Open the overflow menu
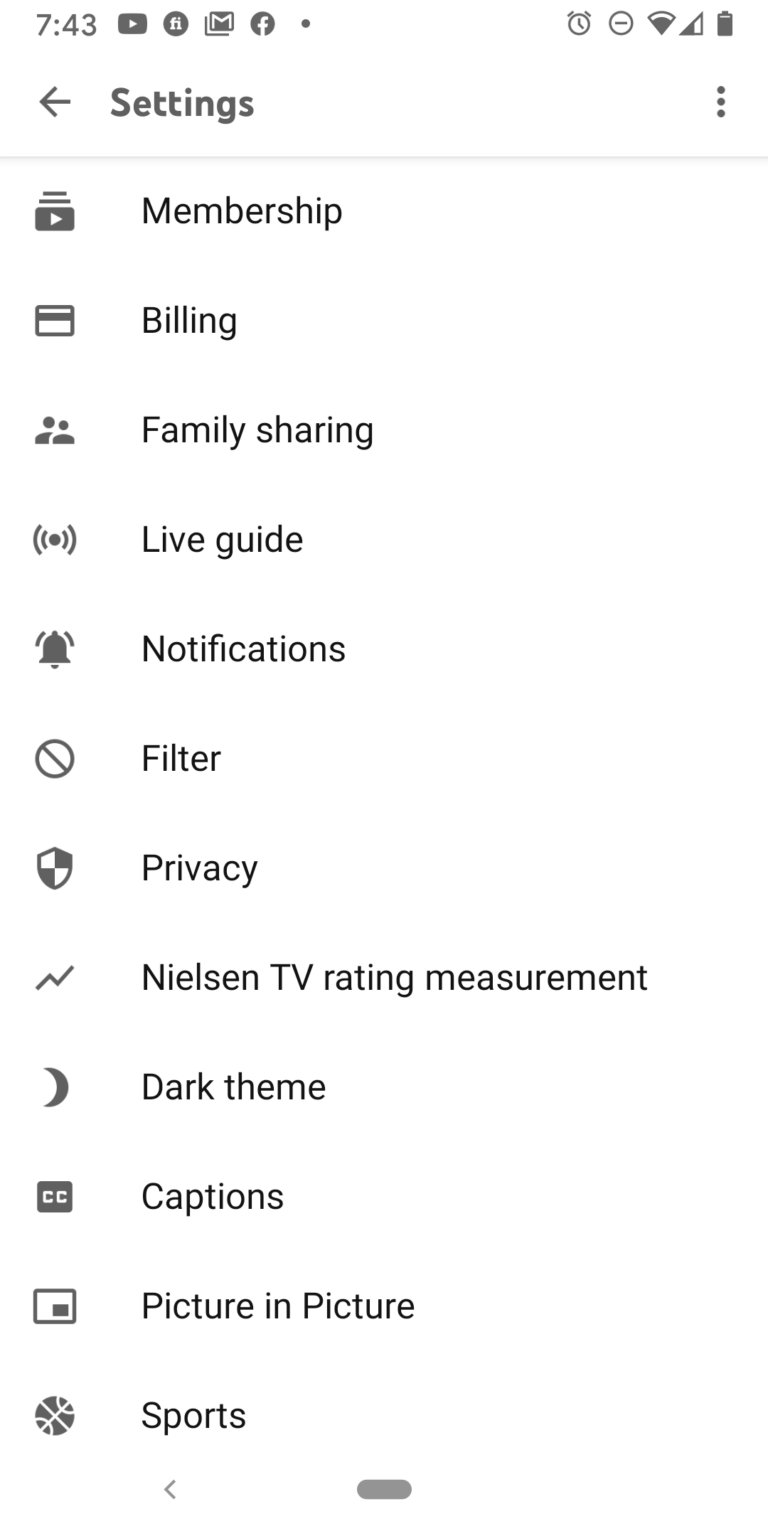Screen dimensions: 768x1536 tap(720, 102)
